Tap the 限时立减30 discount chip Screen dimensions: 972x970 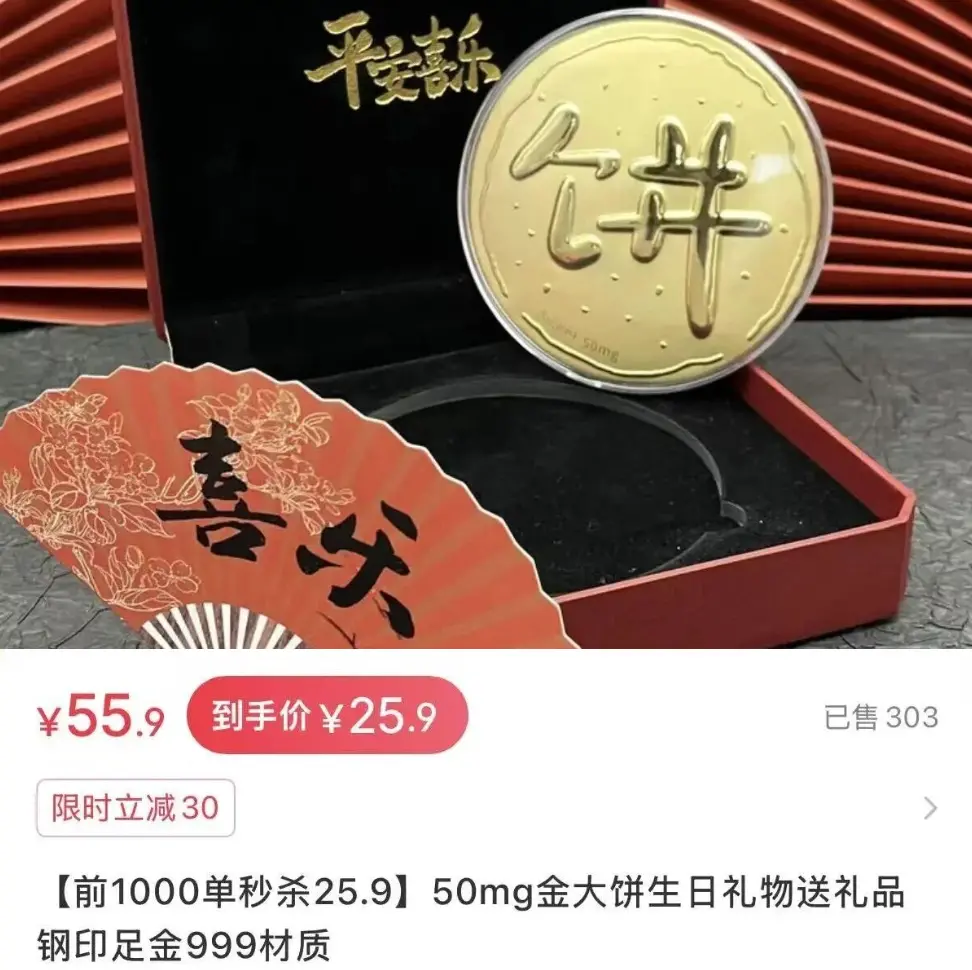(x=136, y=807)
